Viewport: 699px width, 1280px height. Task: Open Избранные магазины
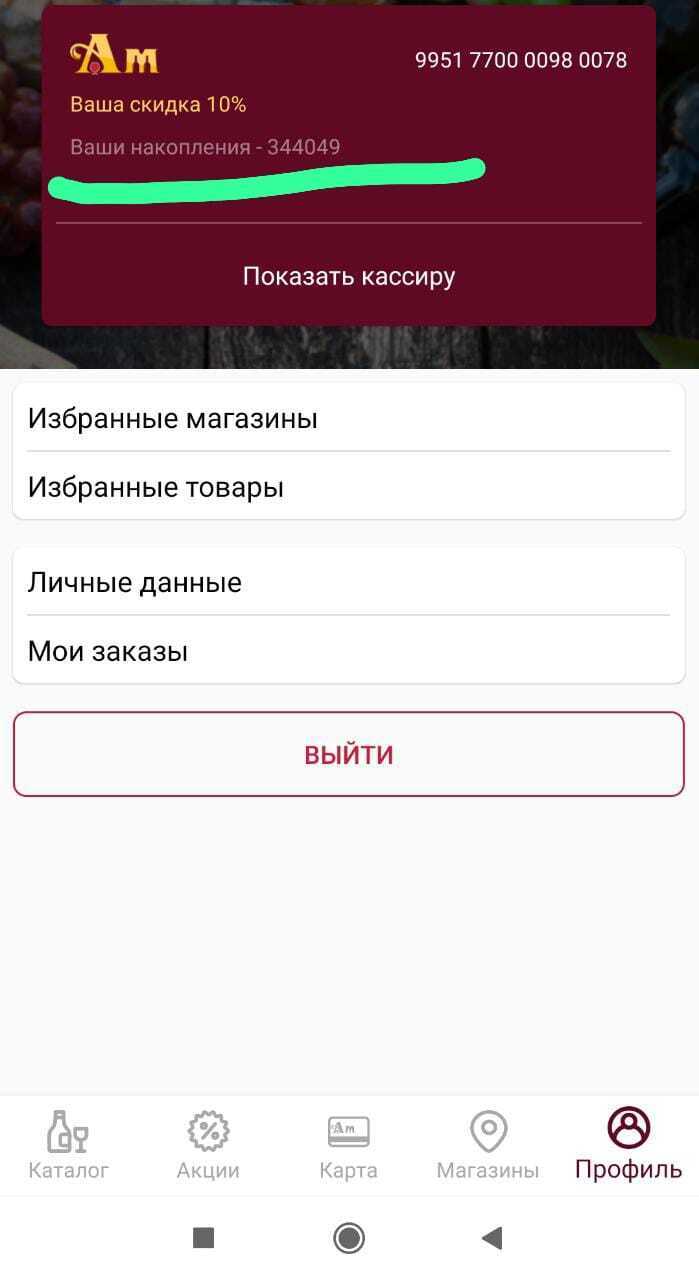(x=348, y=418)
